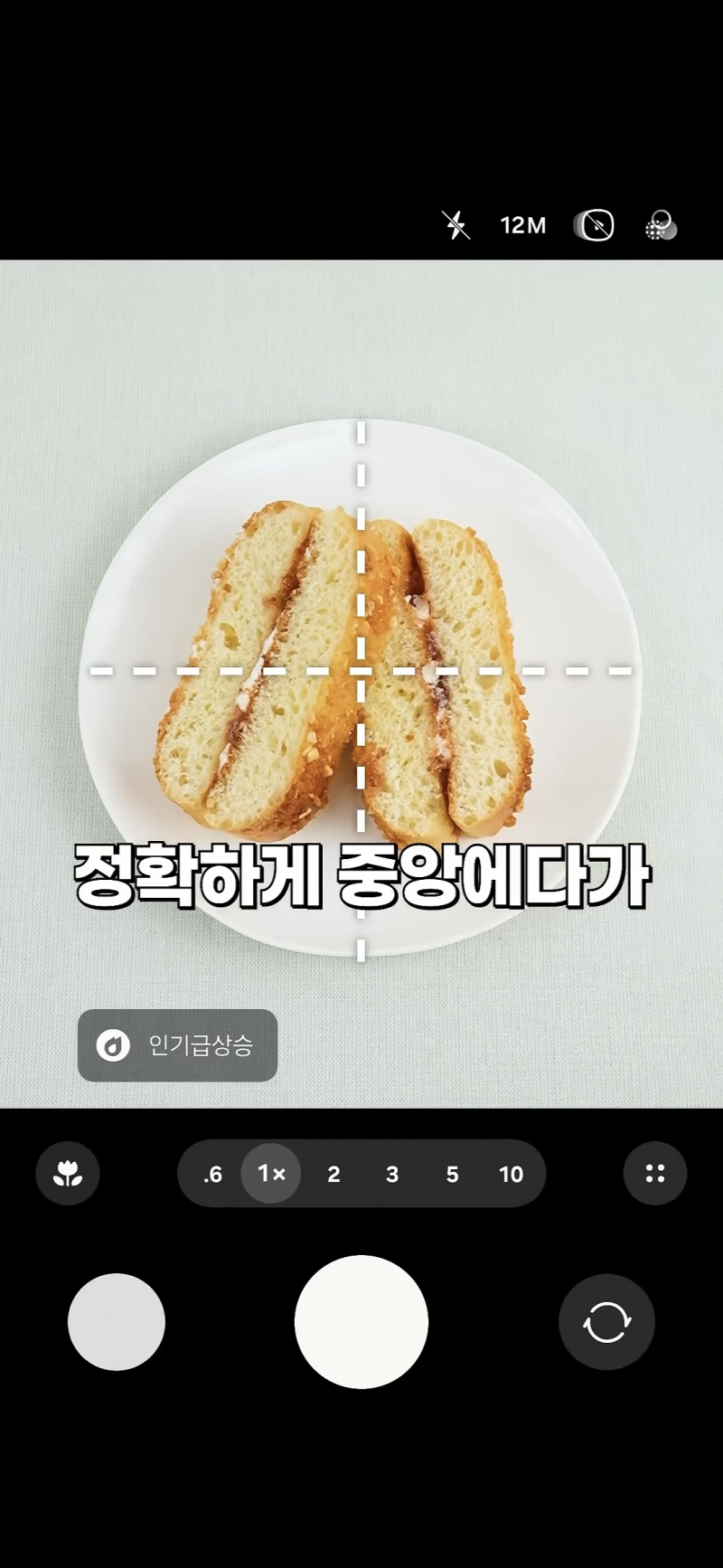723x1568 pixels.
Task: Set zoom to 3
Action: click(392, 1174)
